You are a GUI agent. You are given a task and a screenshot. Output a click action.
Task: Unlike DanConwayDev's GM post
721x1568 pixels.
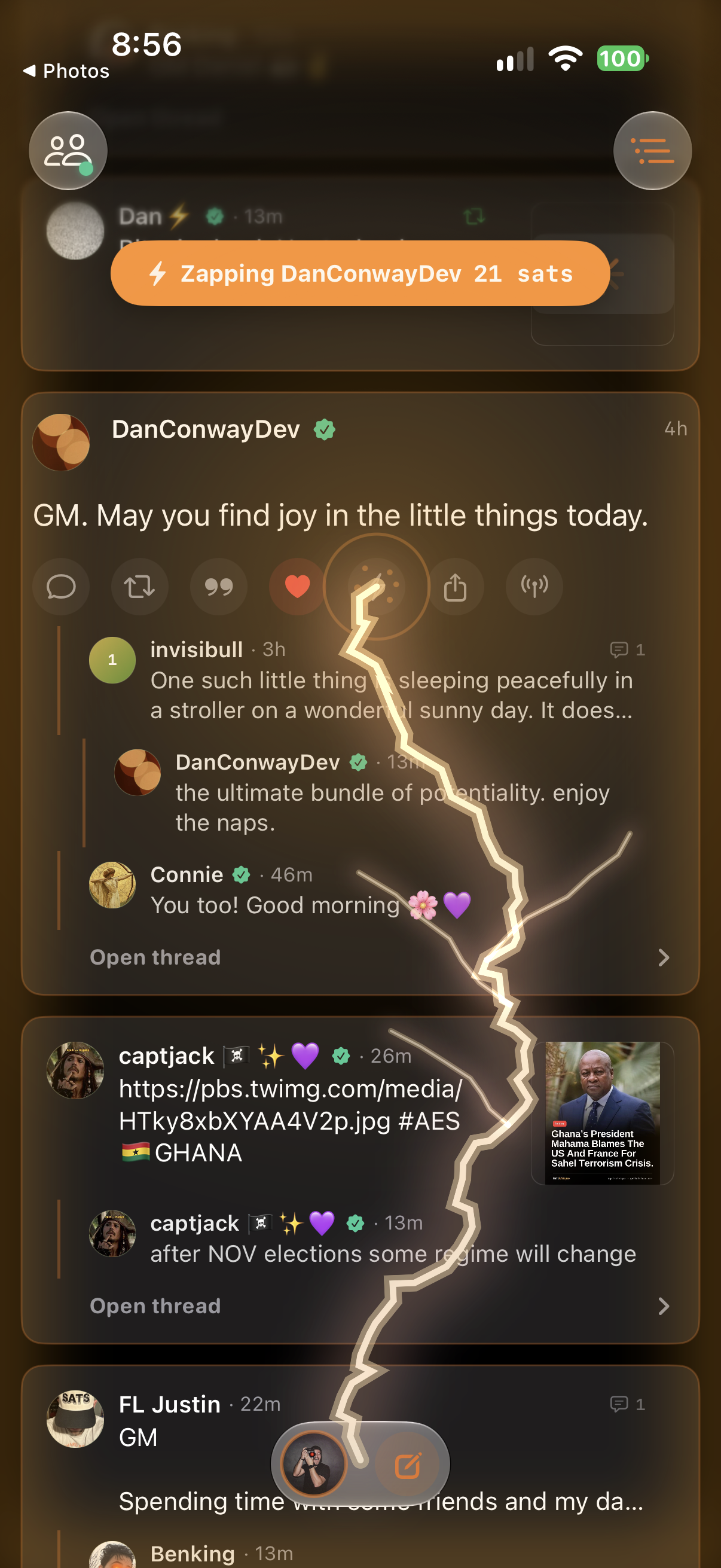click(298, 587)
